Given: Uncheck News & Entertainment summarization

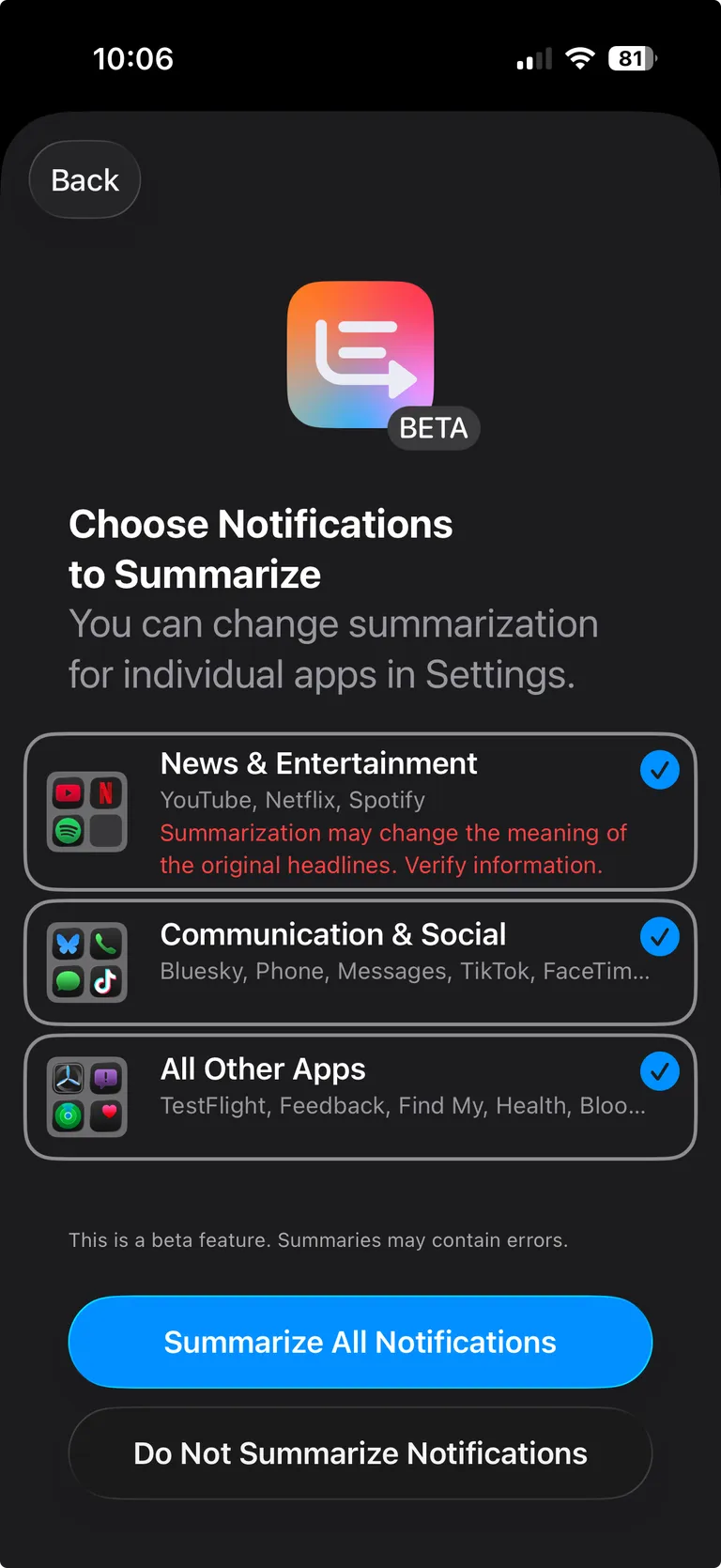Looking at the screenshot, I should 660,770.
